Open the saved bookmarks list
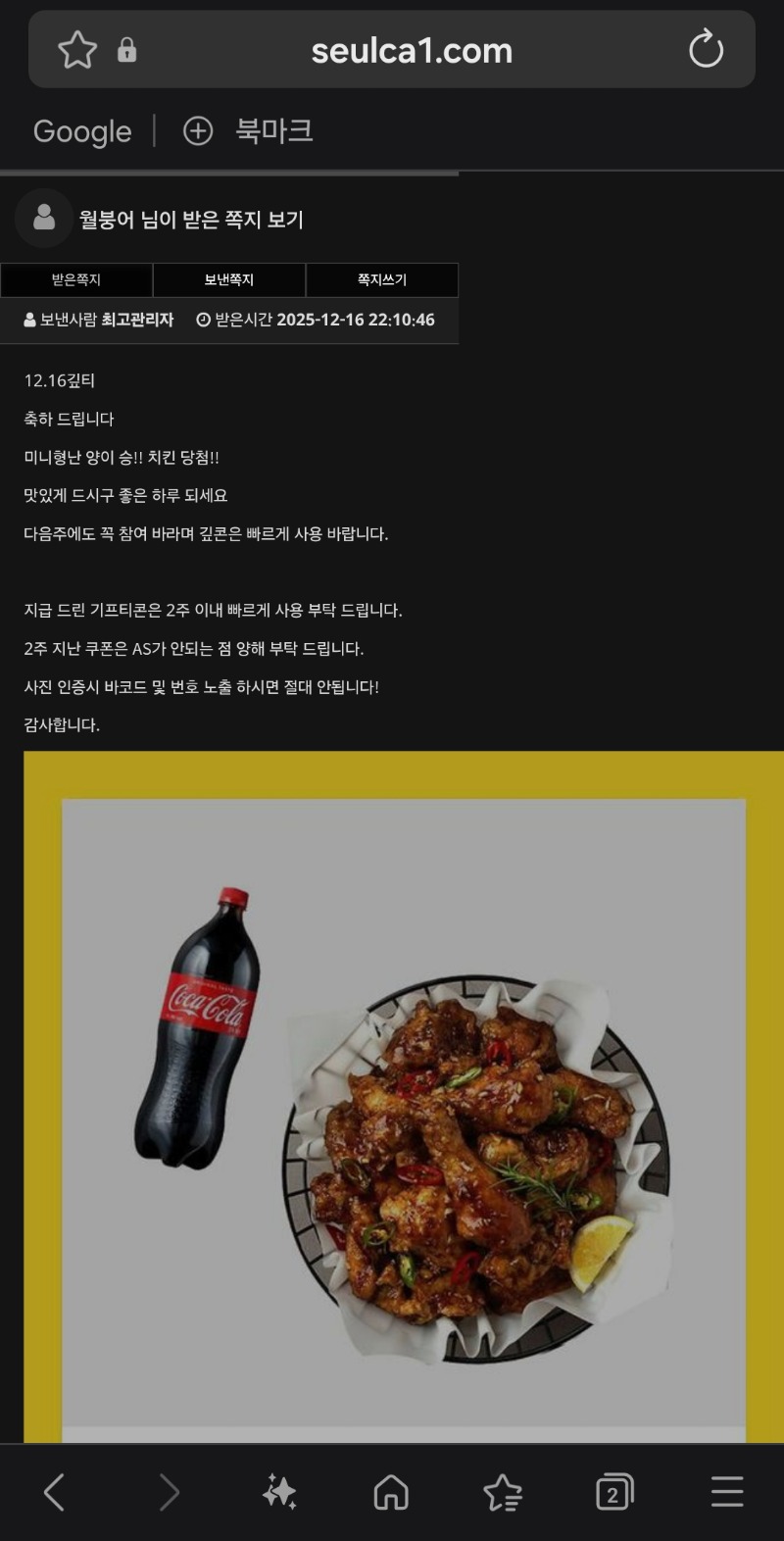Viewport: 784px width, 1541px height. 503,1492
